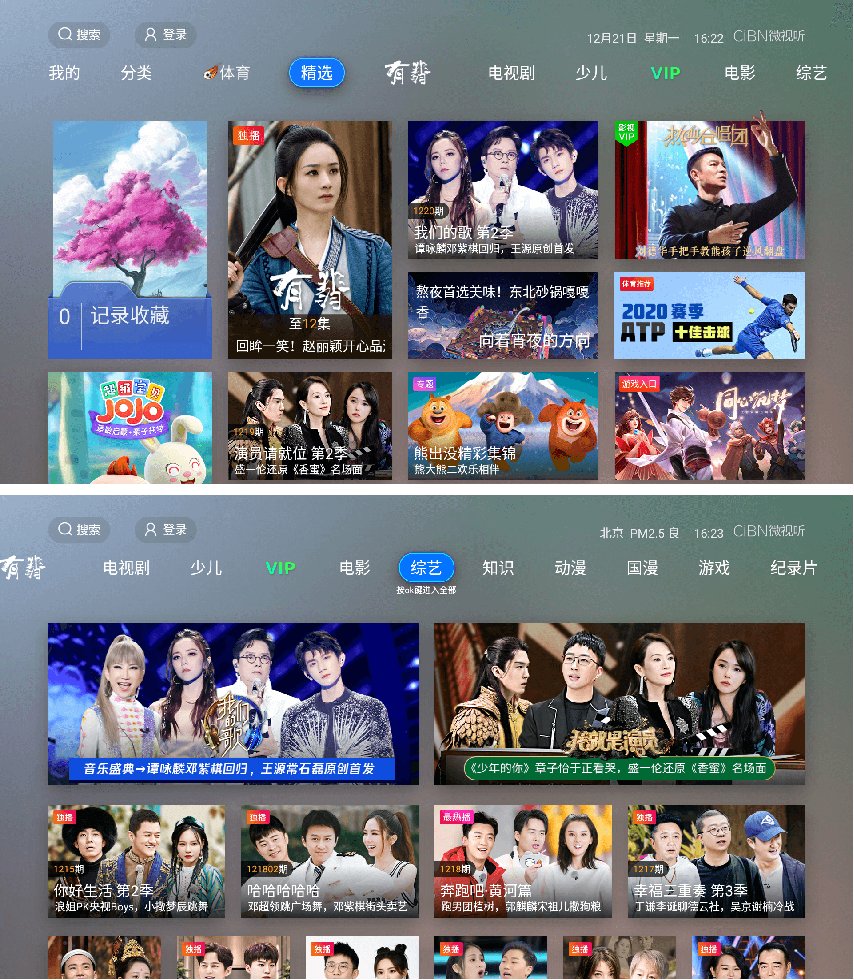Open the 记录收藏 card

click(x=129, y=240)
